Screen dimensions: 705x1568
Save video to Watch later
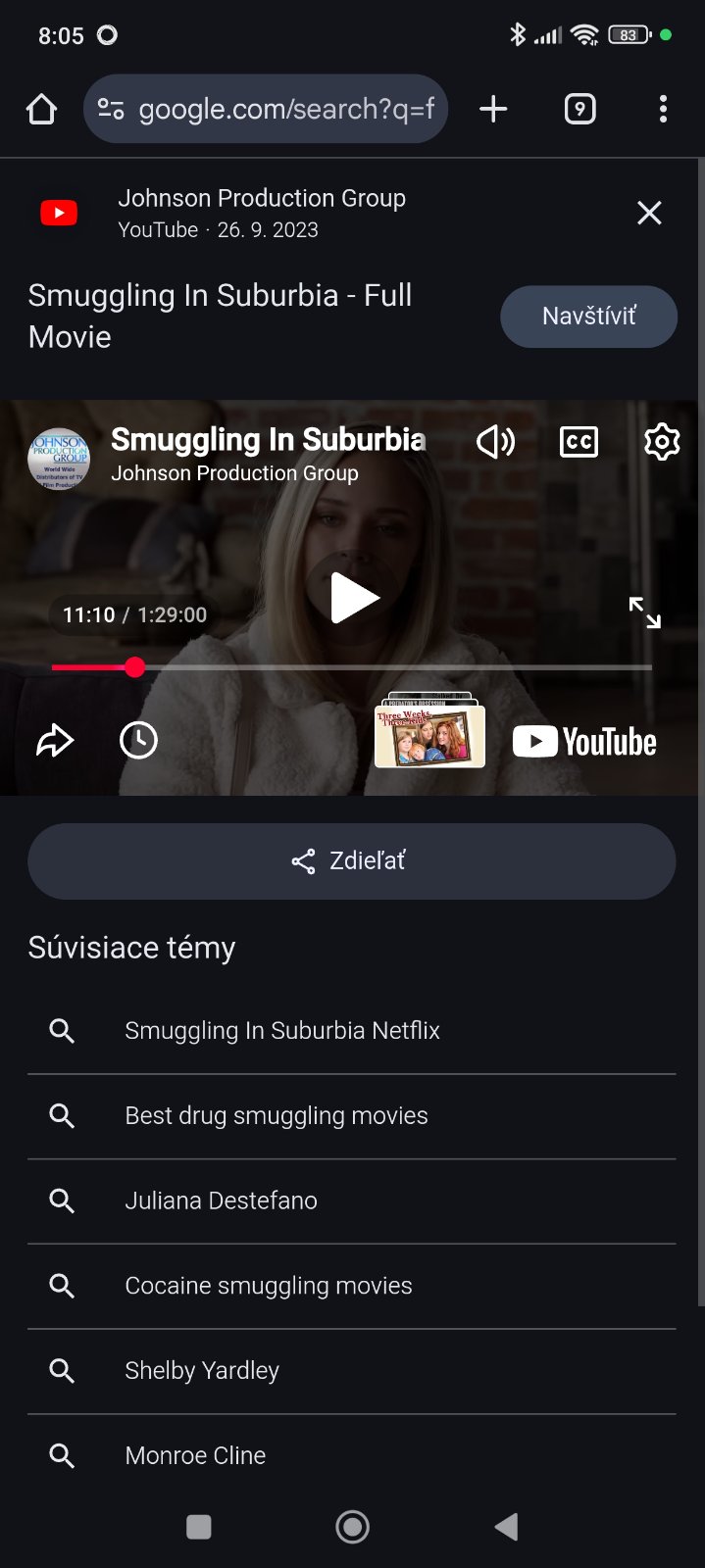click(138, 741)
